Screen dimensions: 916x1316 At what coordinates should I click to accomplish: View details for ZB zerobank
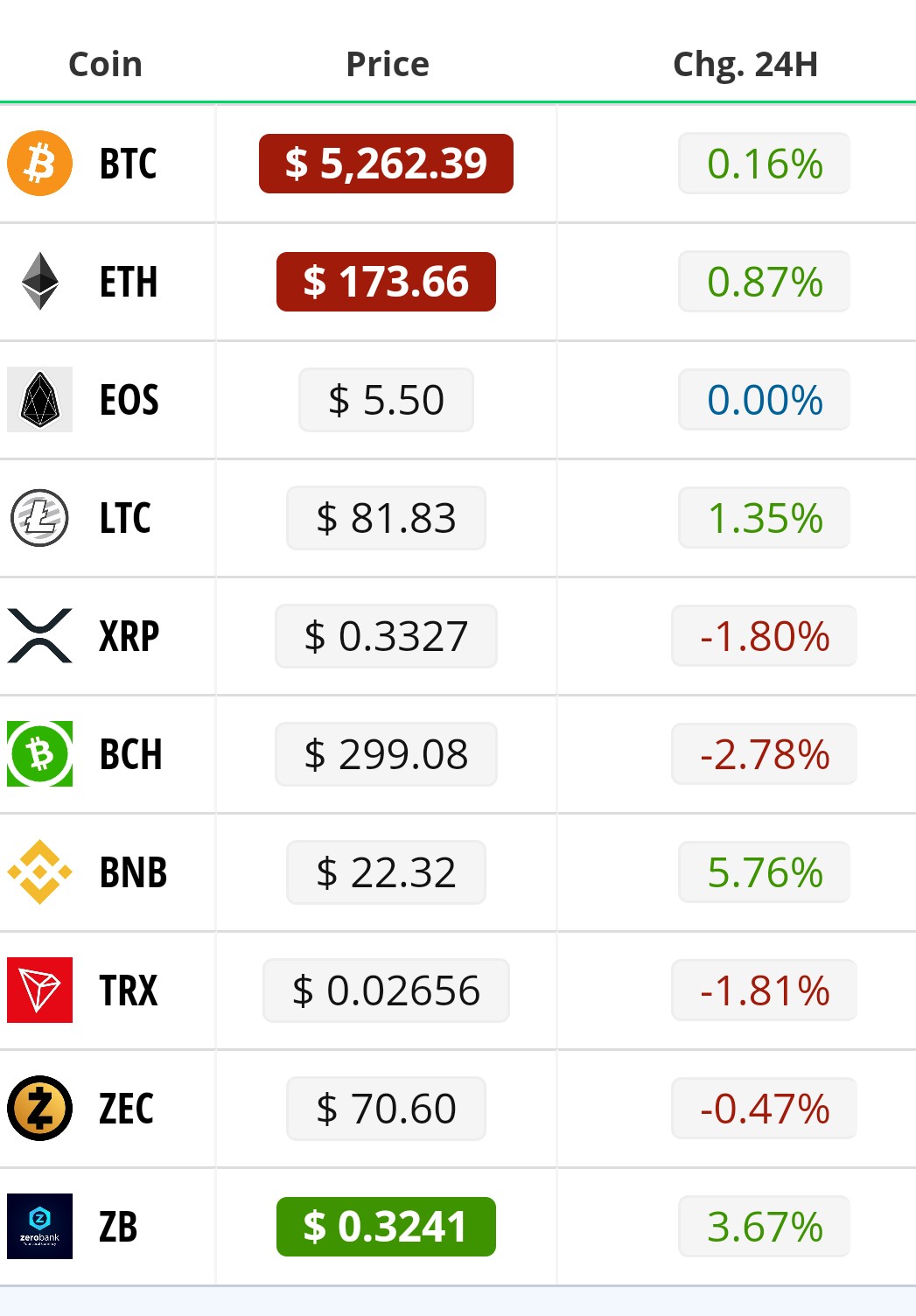(118, 1227)
